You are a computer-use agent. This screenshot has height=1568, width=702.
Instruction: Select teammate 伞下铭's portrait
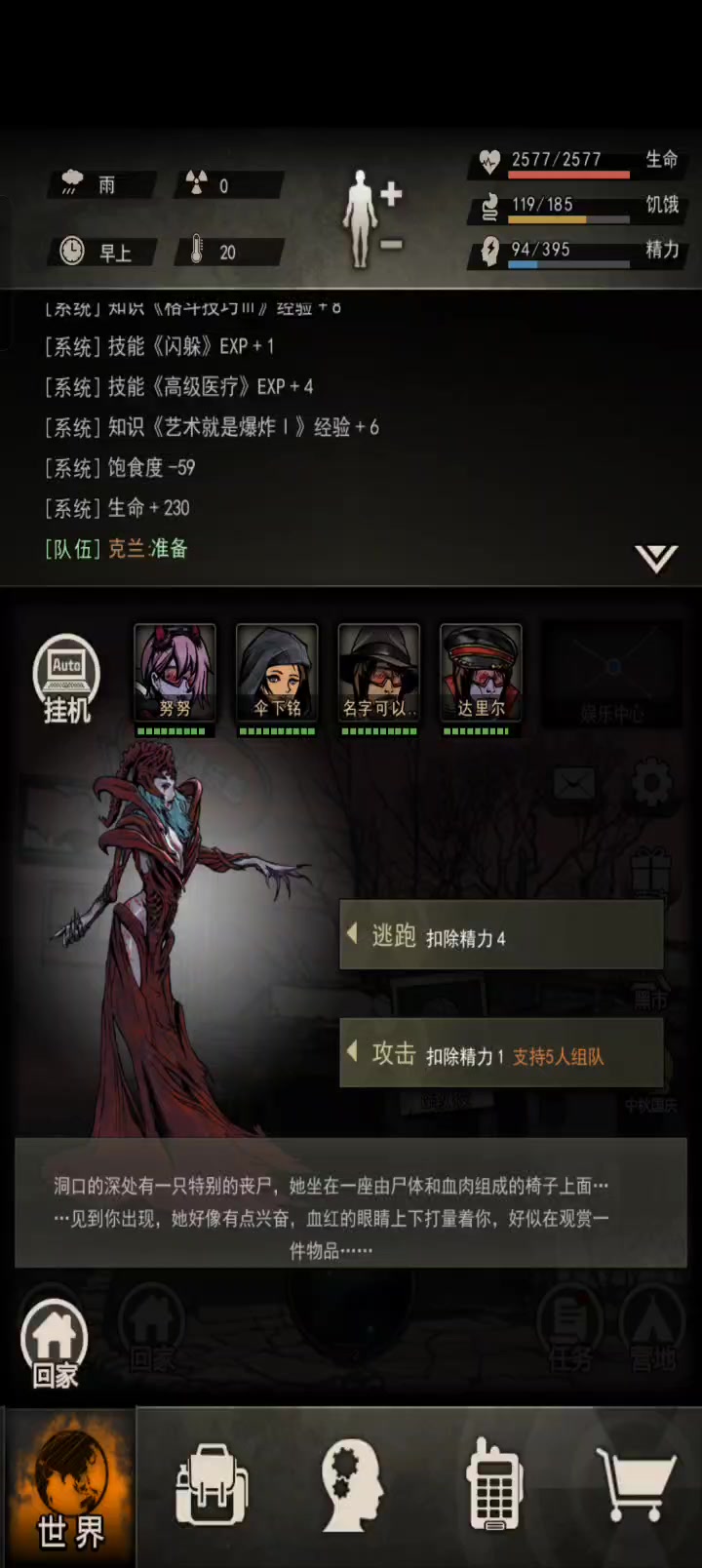coord(277,673)
